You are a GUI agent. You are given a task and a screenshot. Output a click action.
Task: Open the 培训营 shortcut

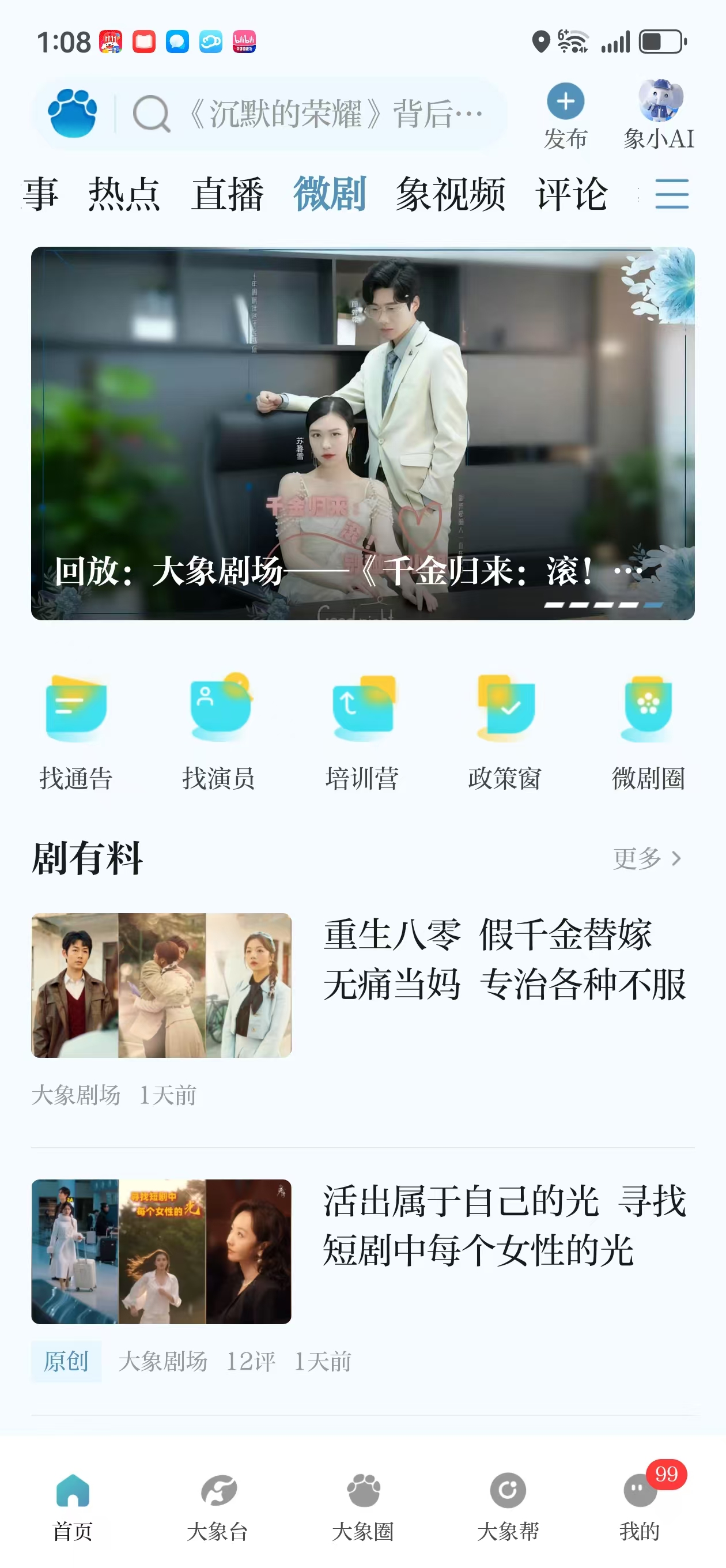pos(362,732)
